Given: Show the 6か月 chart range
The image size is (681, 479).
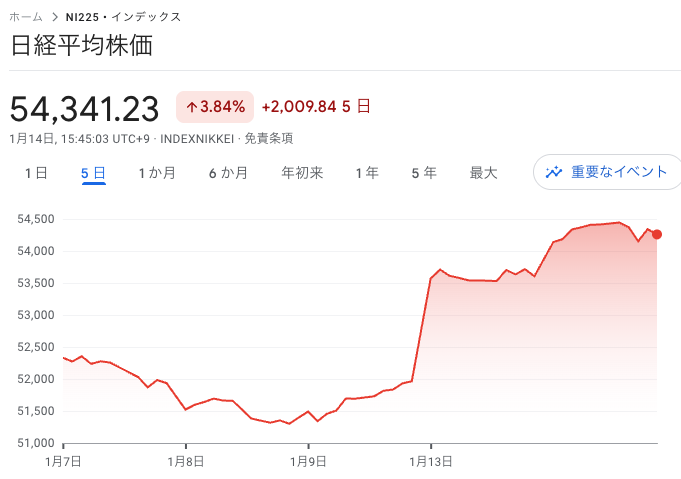Looking at the screenshot, I should point(228,173).
